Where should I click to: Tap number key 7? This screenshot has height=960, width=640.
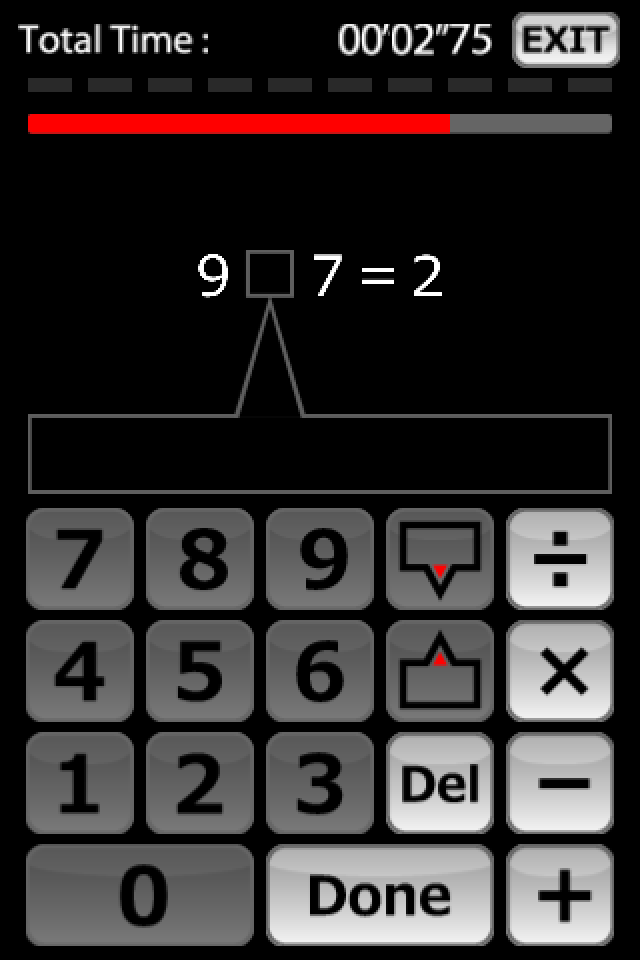coord(80,559)
